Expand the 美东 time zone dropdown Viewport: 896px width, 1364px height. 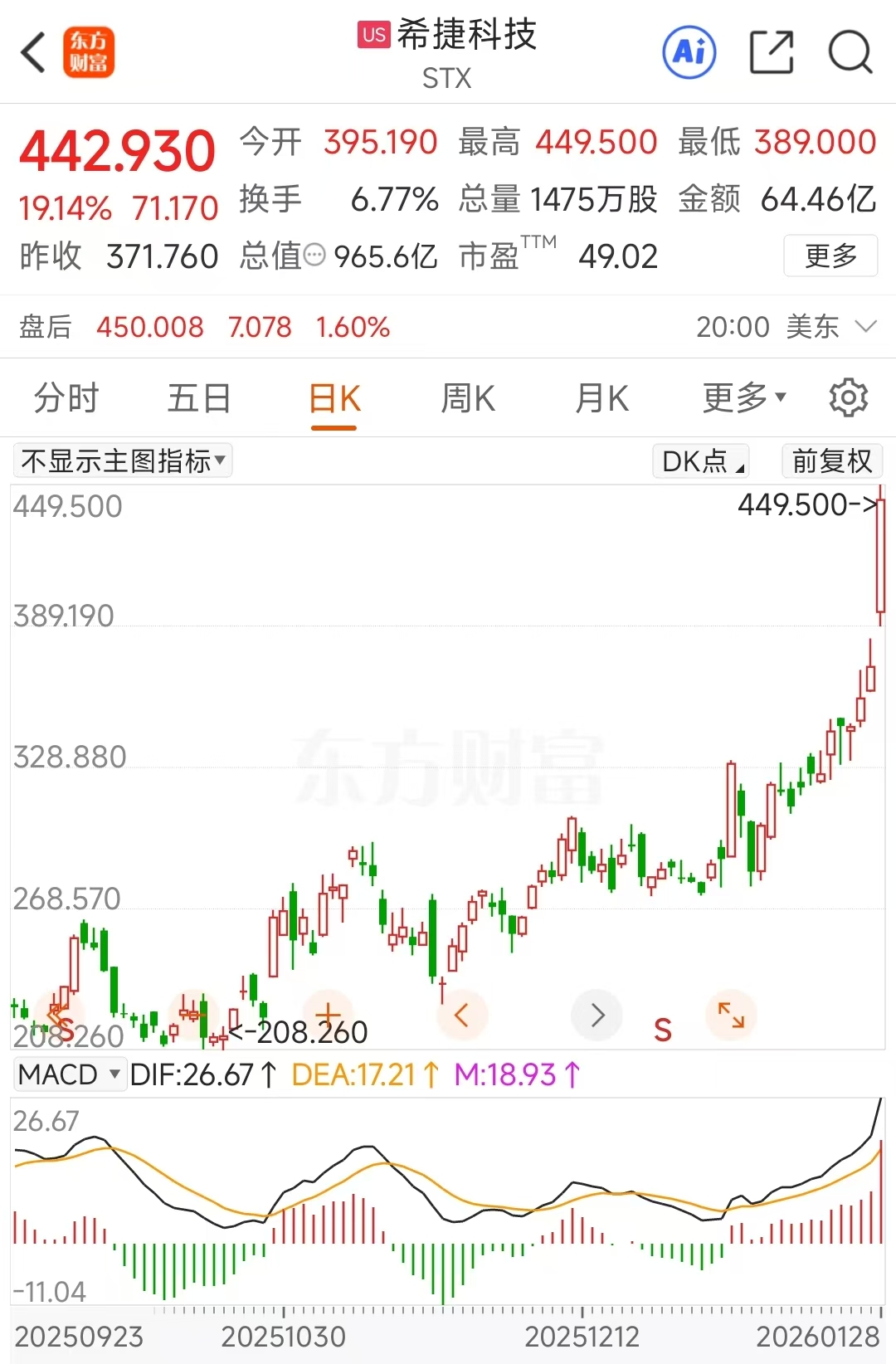(x=865, y=326)
